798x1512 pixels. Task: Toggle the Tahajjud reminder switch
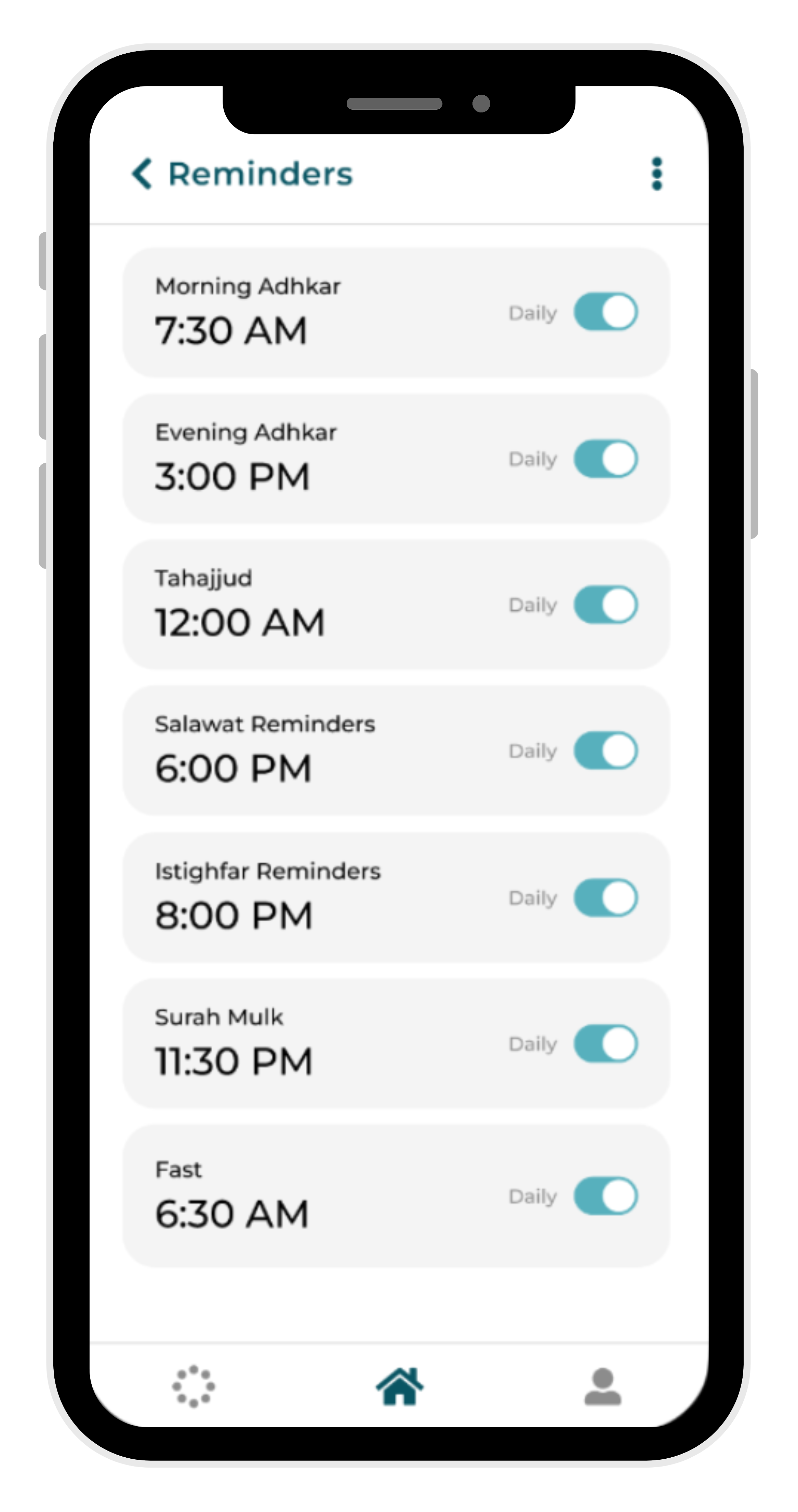pos(606,604)
